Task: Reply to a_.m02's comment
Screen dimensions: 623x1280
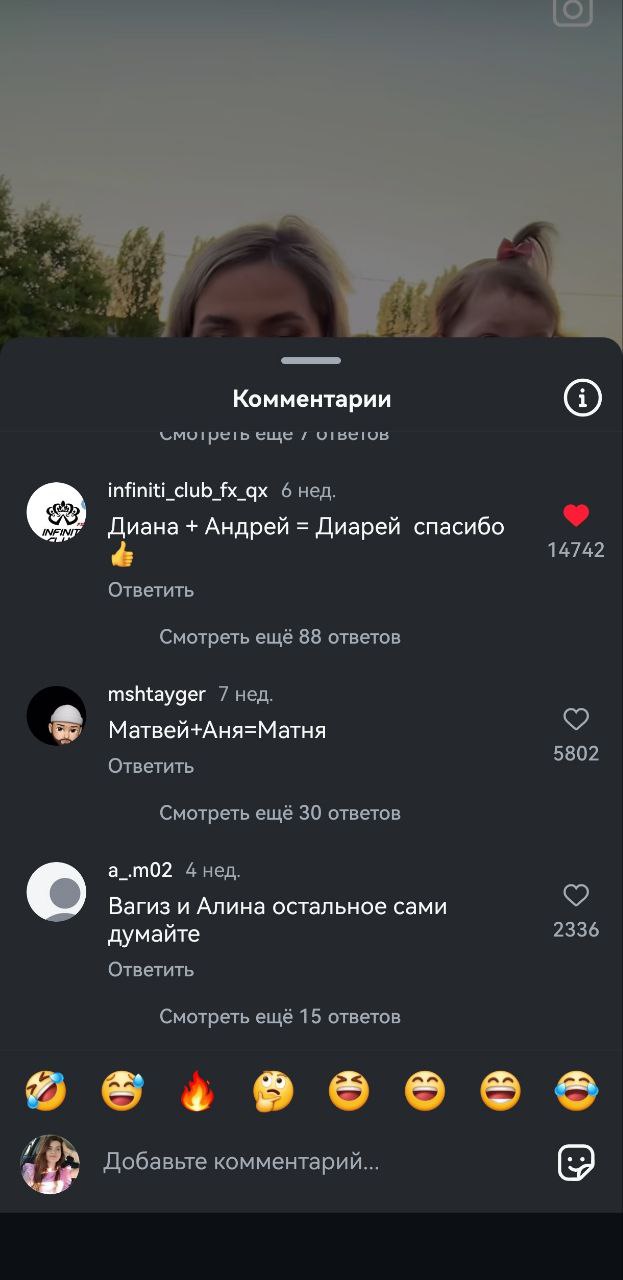Action: (x=151, y=969)
